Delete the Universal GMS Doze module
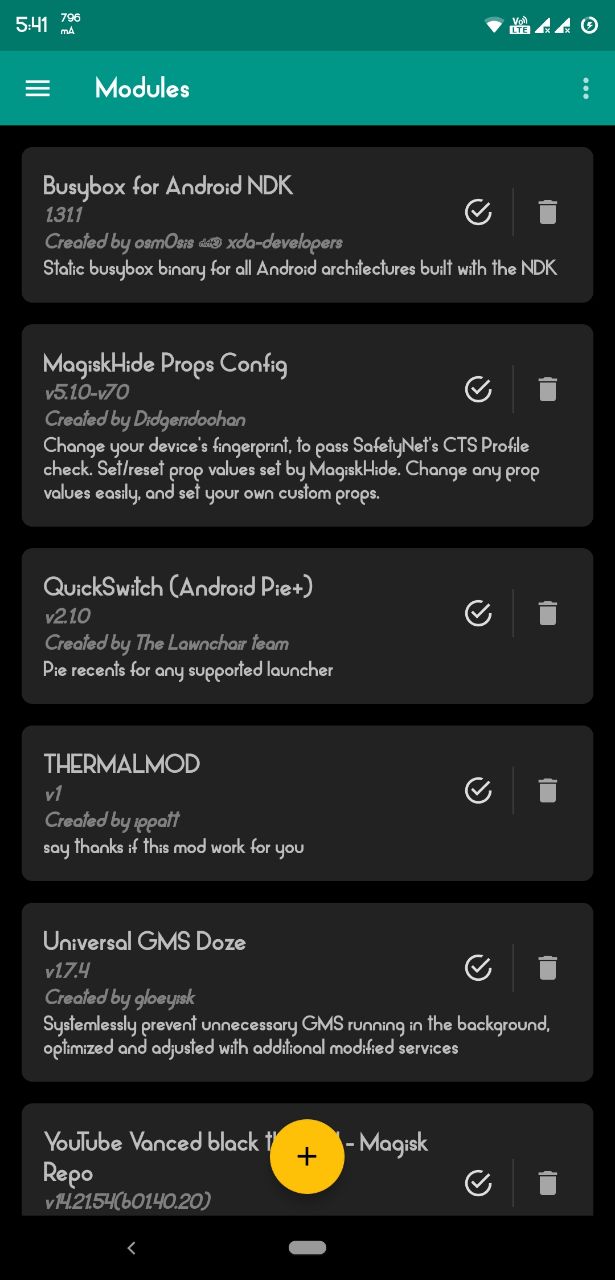This screenshot has height=1280, width=615. pyautogui.click(x=547, y=967)
